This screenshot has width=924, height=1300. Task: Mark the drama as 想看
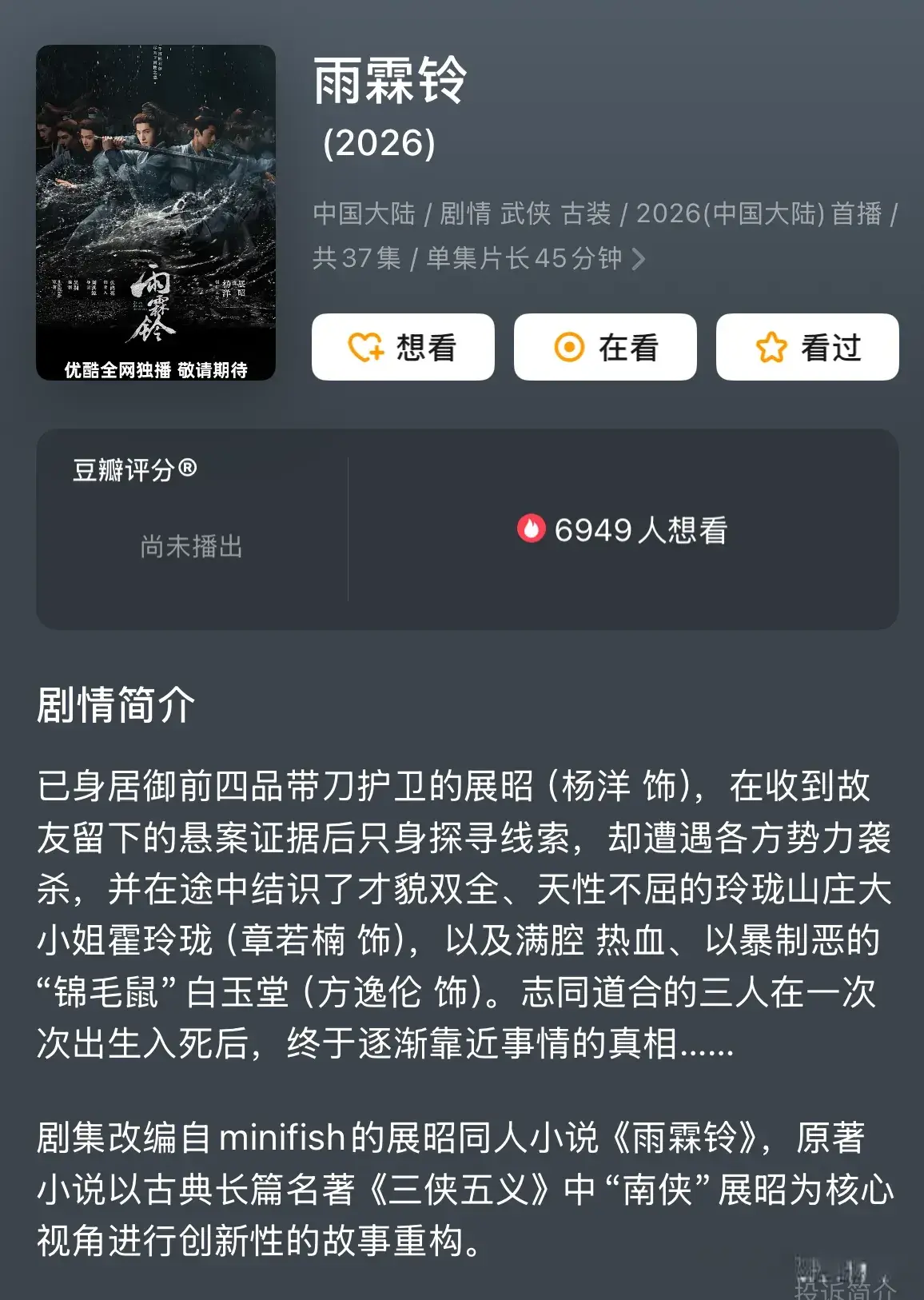(x=403, y=347)
